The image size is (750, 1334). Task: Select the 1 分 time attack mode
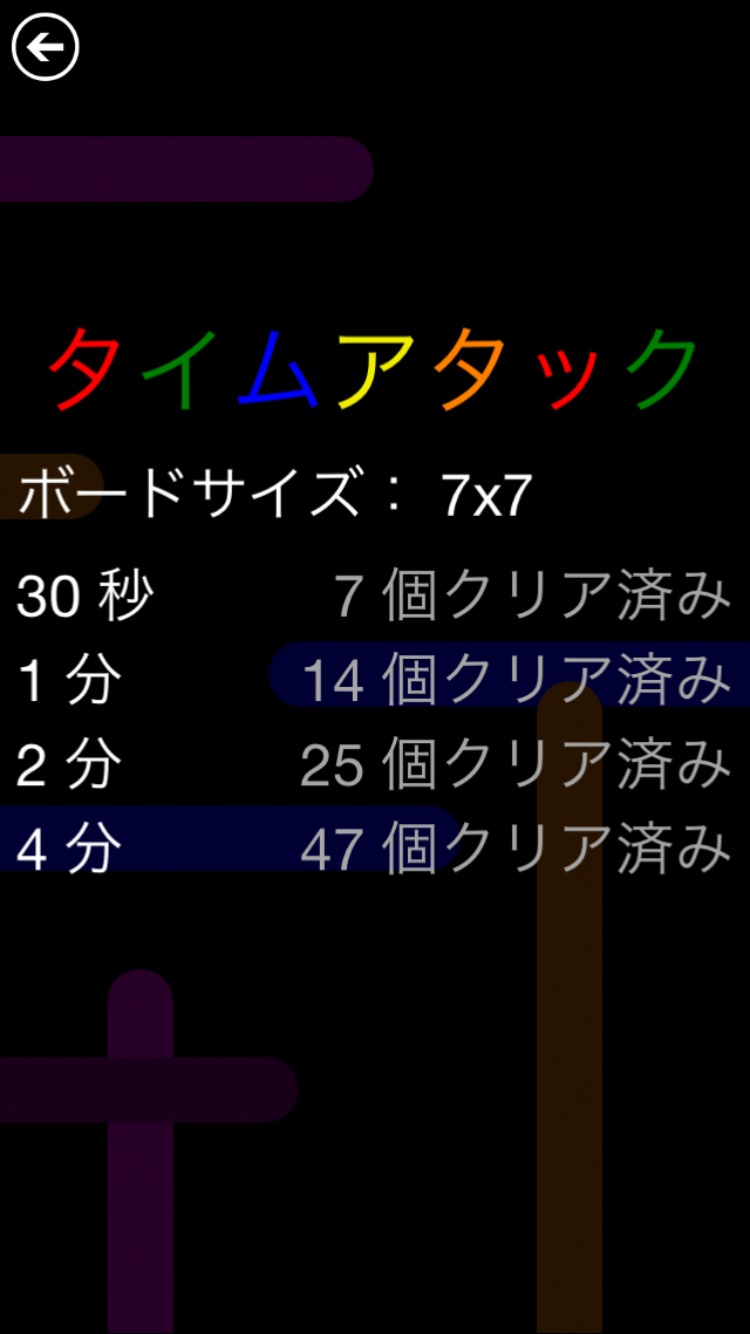(x=68, y=681)
